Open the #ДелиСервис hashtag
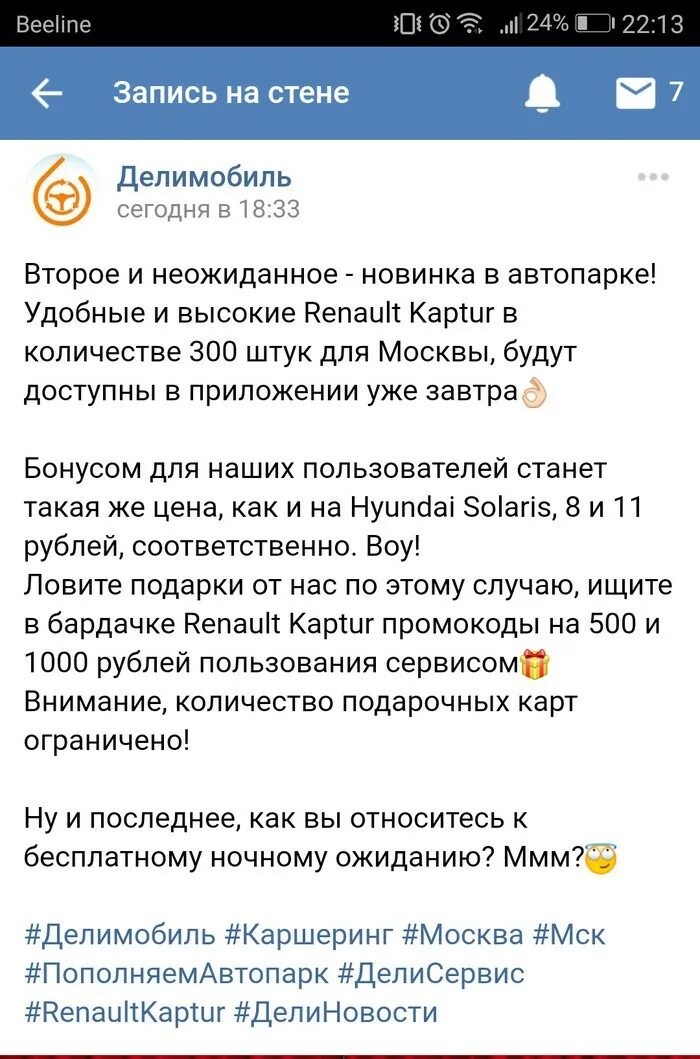Screen dimensions: 700x1059 click(431, 972)
